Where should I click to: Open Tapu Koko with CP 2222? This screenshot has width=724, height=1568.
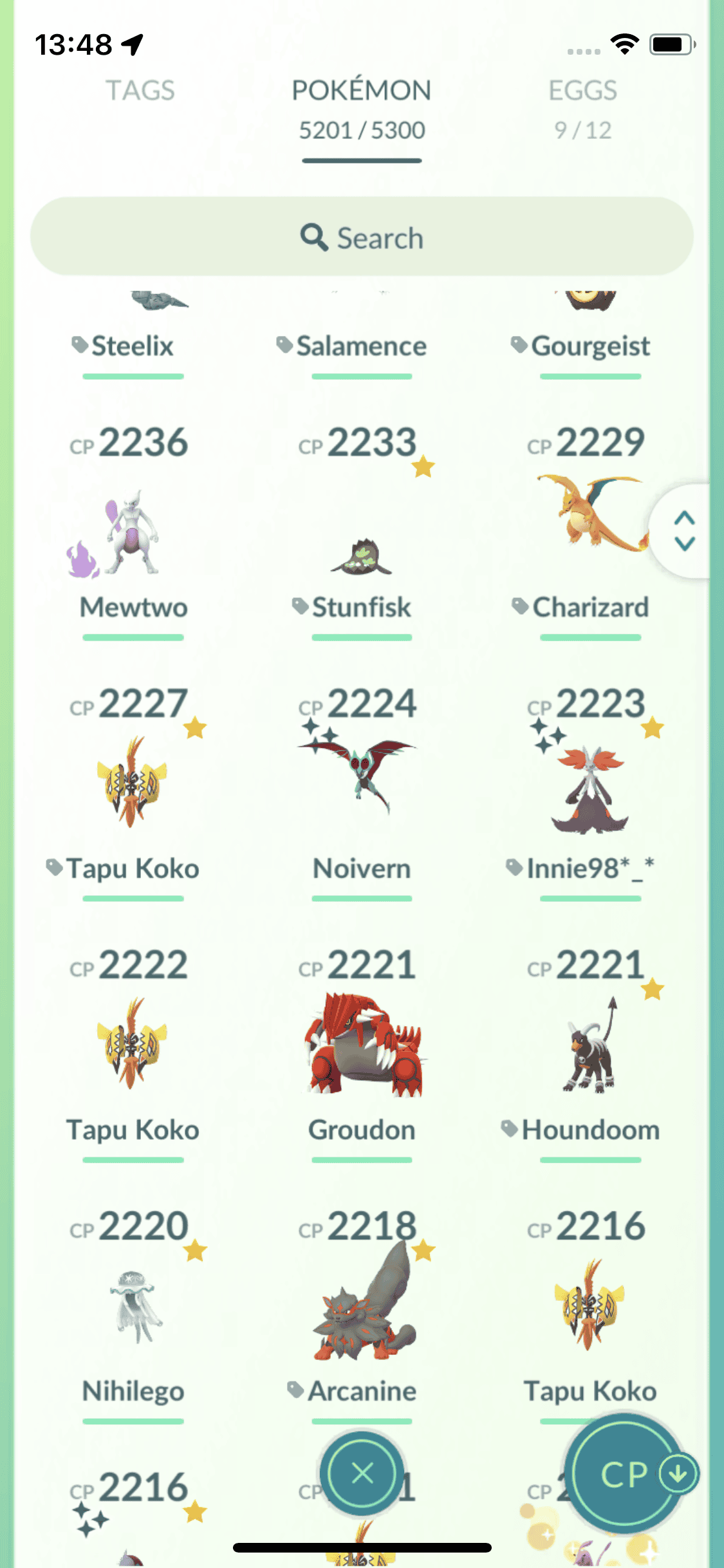pos(133,1043)
